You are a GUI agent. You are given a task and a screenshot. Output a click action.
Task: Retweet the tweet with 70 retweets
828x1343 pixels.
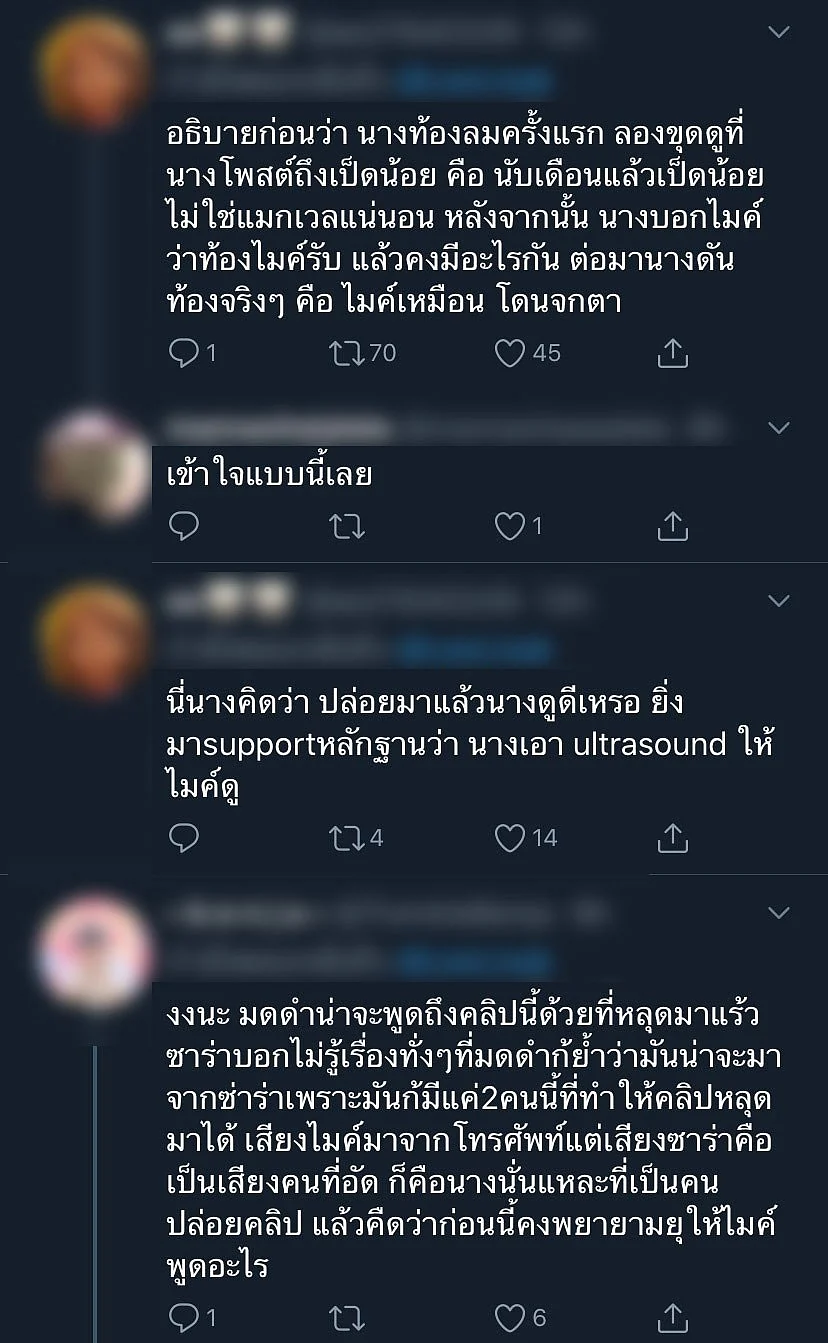pos(347,353)
